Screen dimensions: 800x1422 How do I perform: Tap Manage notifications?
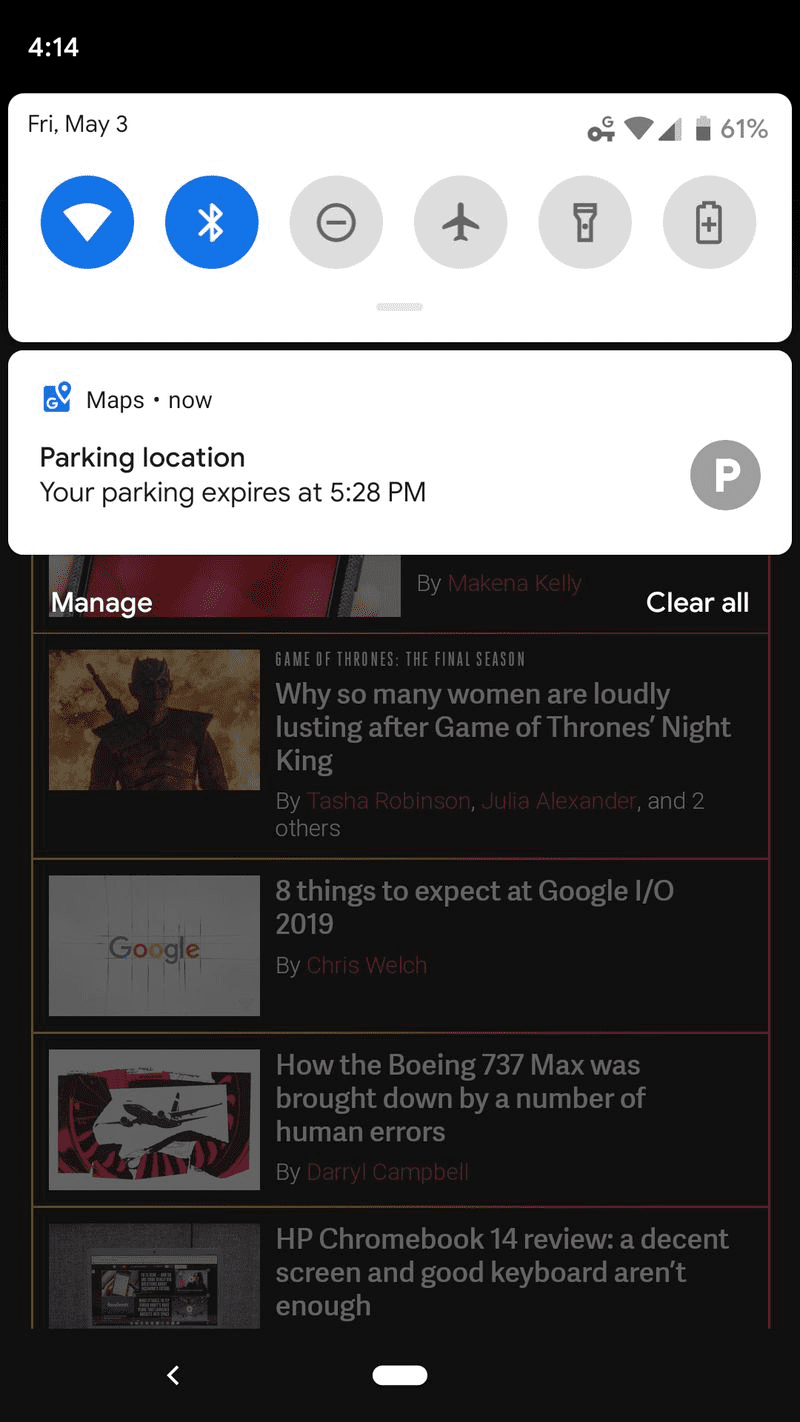(102, 603)
